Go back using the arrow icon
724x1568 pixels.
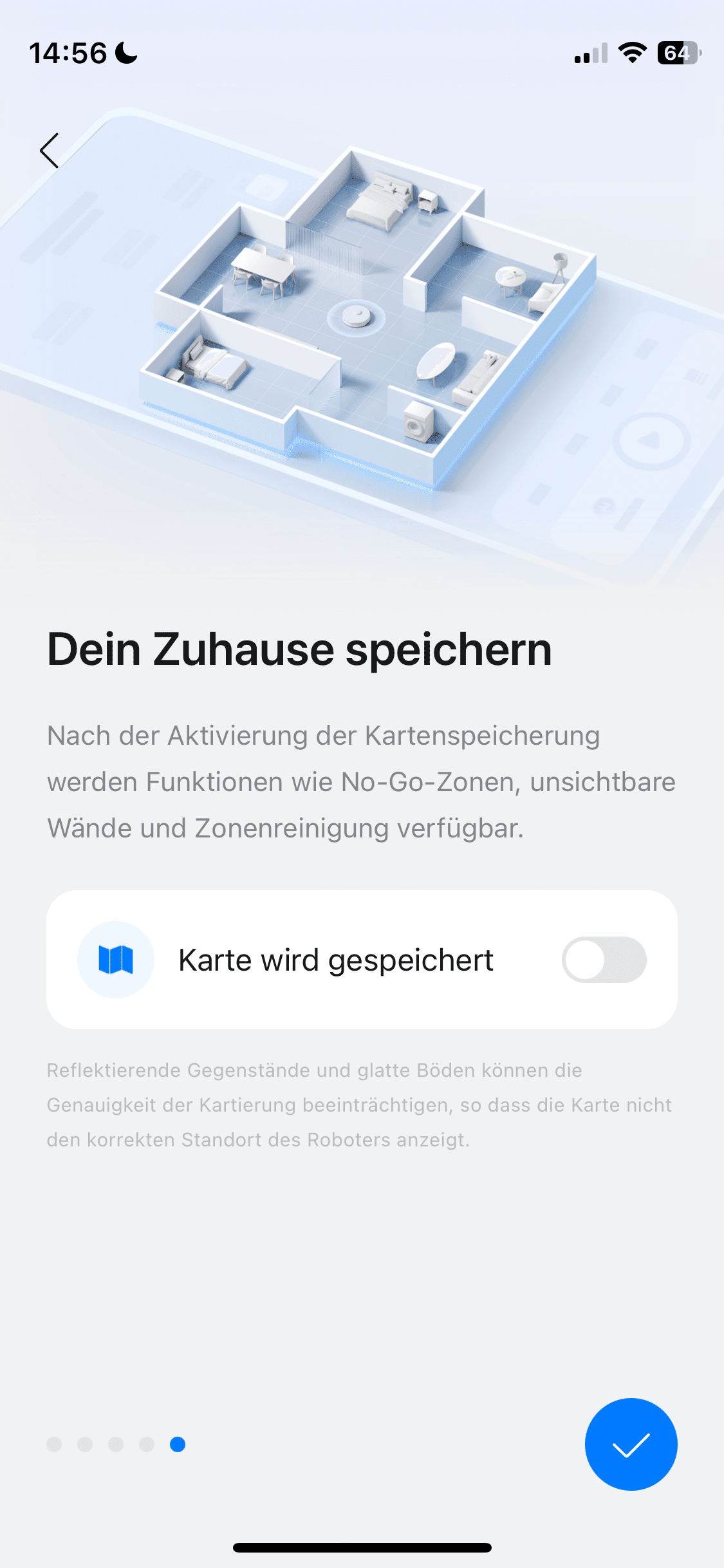click(50, 151)
